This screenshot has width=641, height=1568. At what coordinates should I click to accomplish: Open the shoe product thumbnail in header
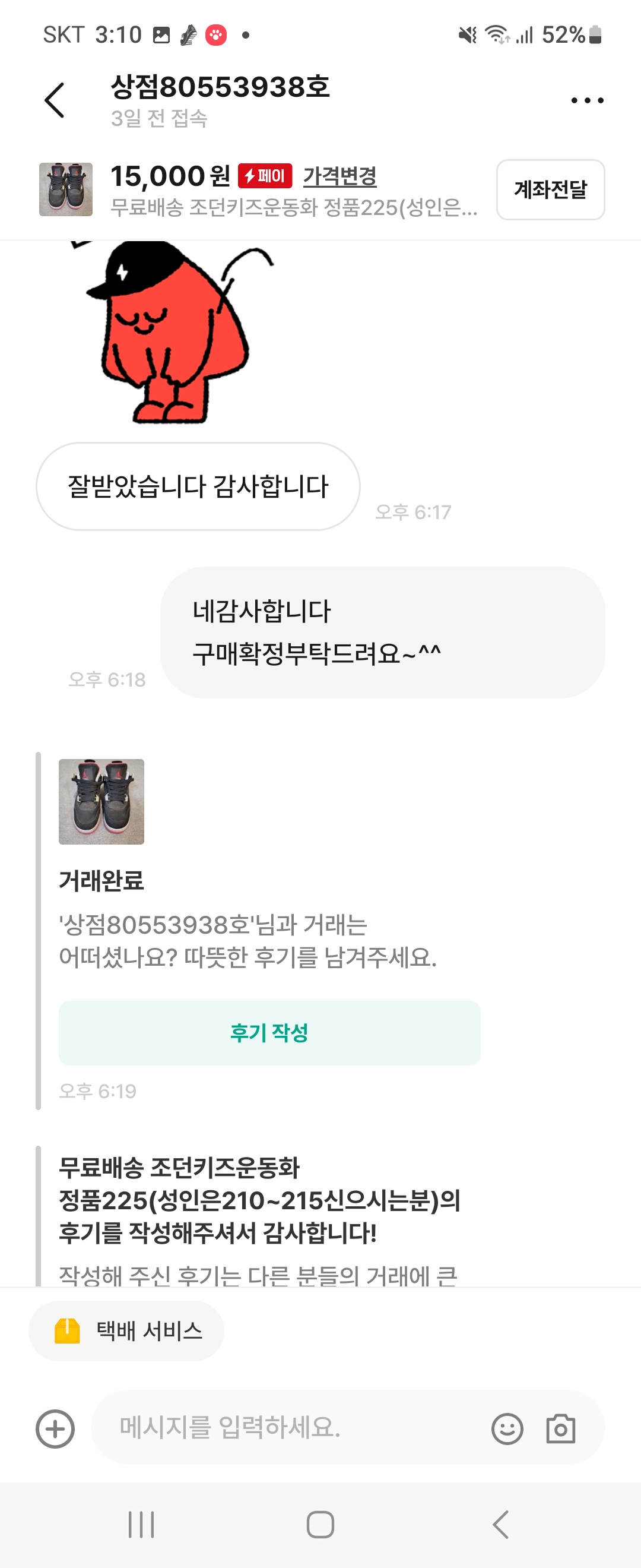tap(66, 189)
